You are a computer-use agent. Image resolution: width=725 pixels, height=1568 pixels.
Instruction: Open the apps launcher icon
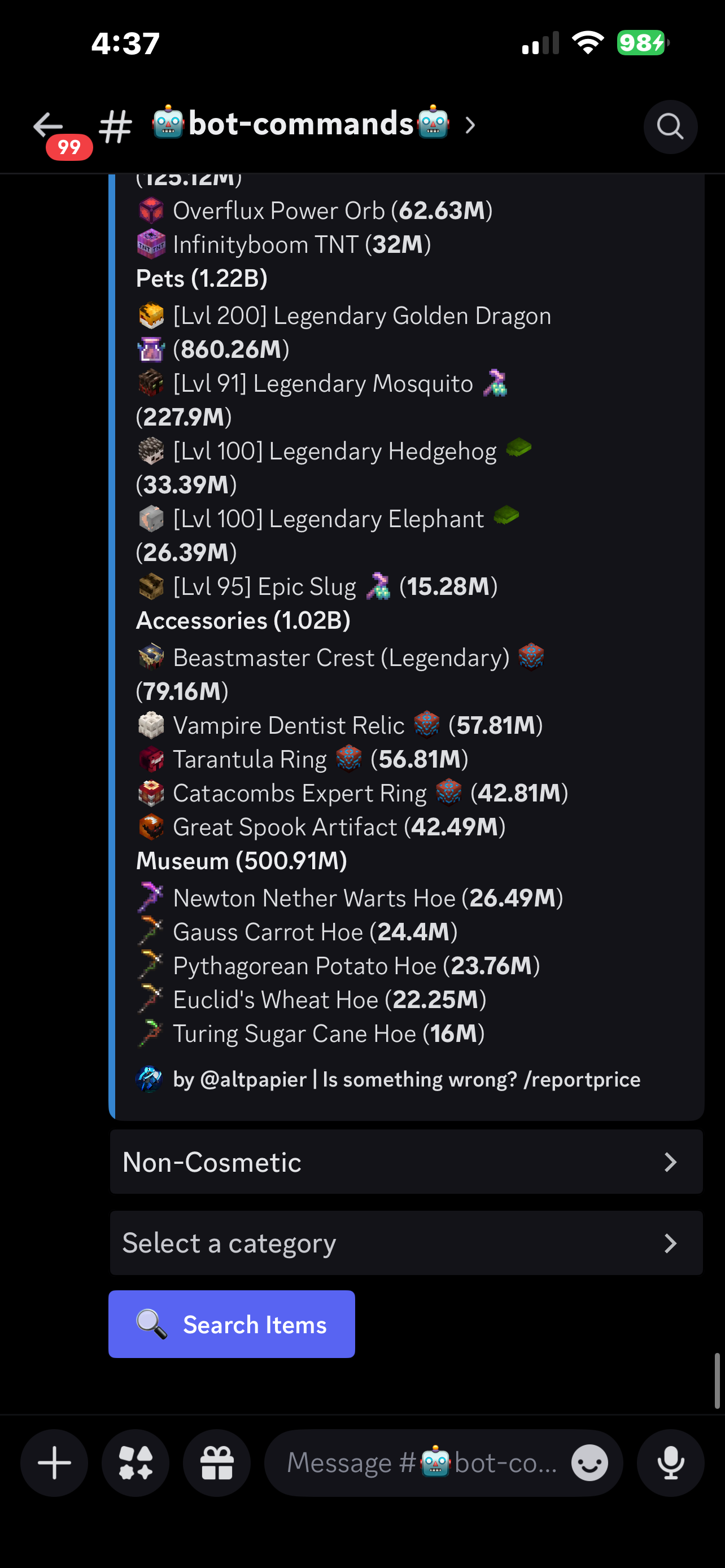(135, 1462)
